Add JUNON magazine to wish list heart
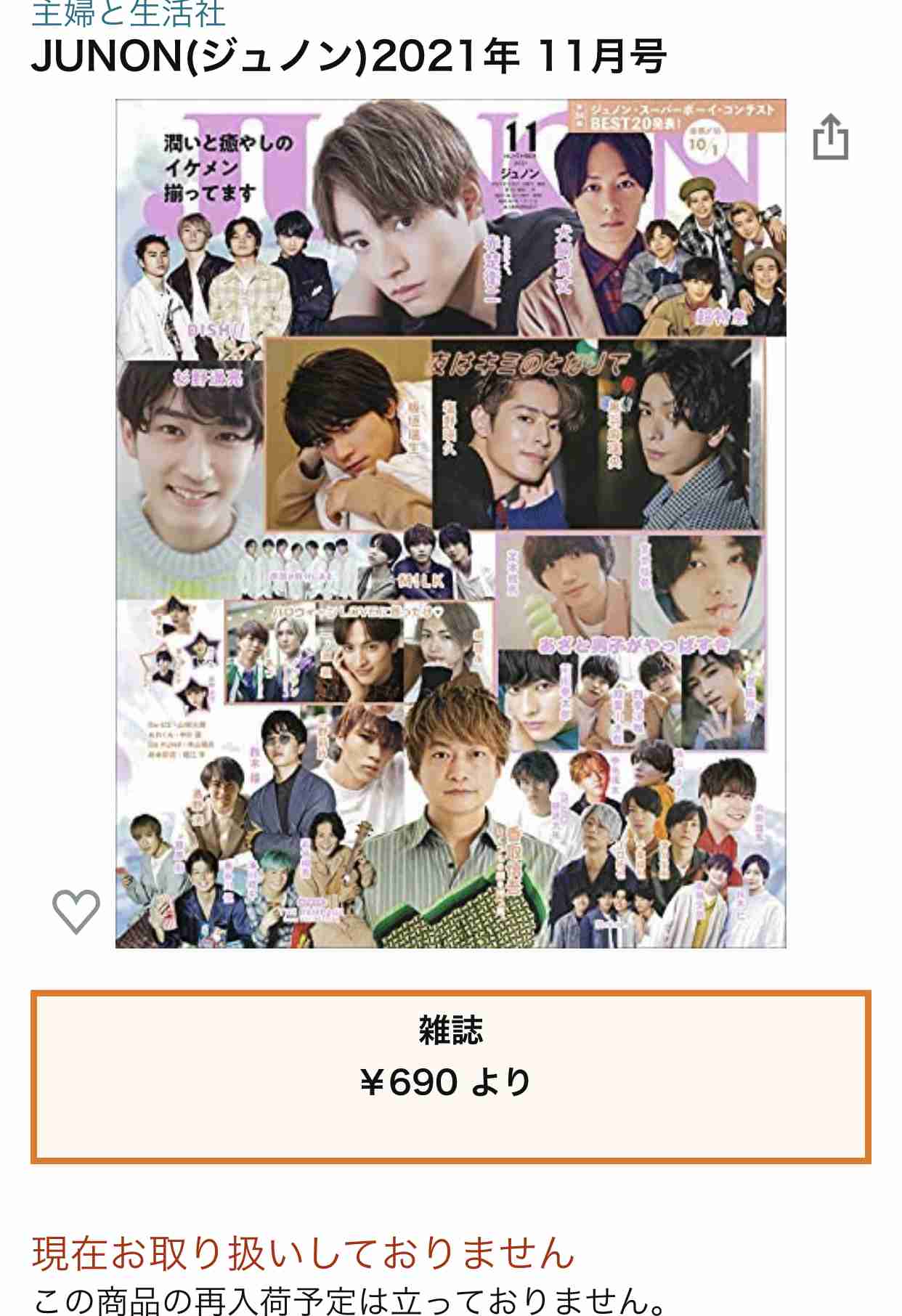Image resolution: width=902 pixels, height=1316 pixels. pyautogui.click(x=76, y=911)
